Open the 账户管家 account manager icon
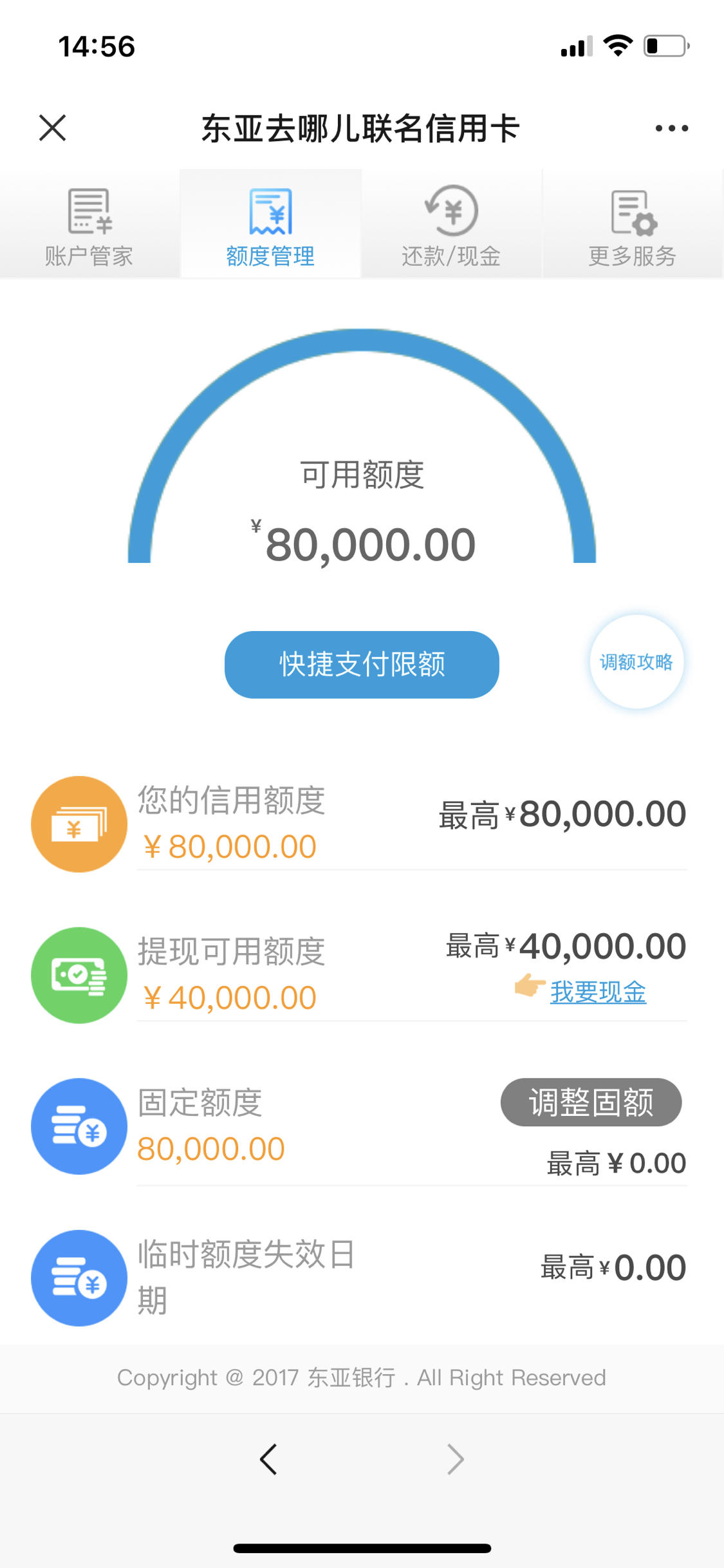Viewport: 724px width, 1568px height. (88, 211)
